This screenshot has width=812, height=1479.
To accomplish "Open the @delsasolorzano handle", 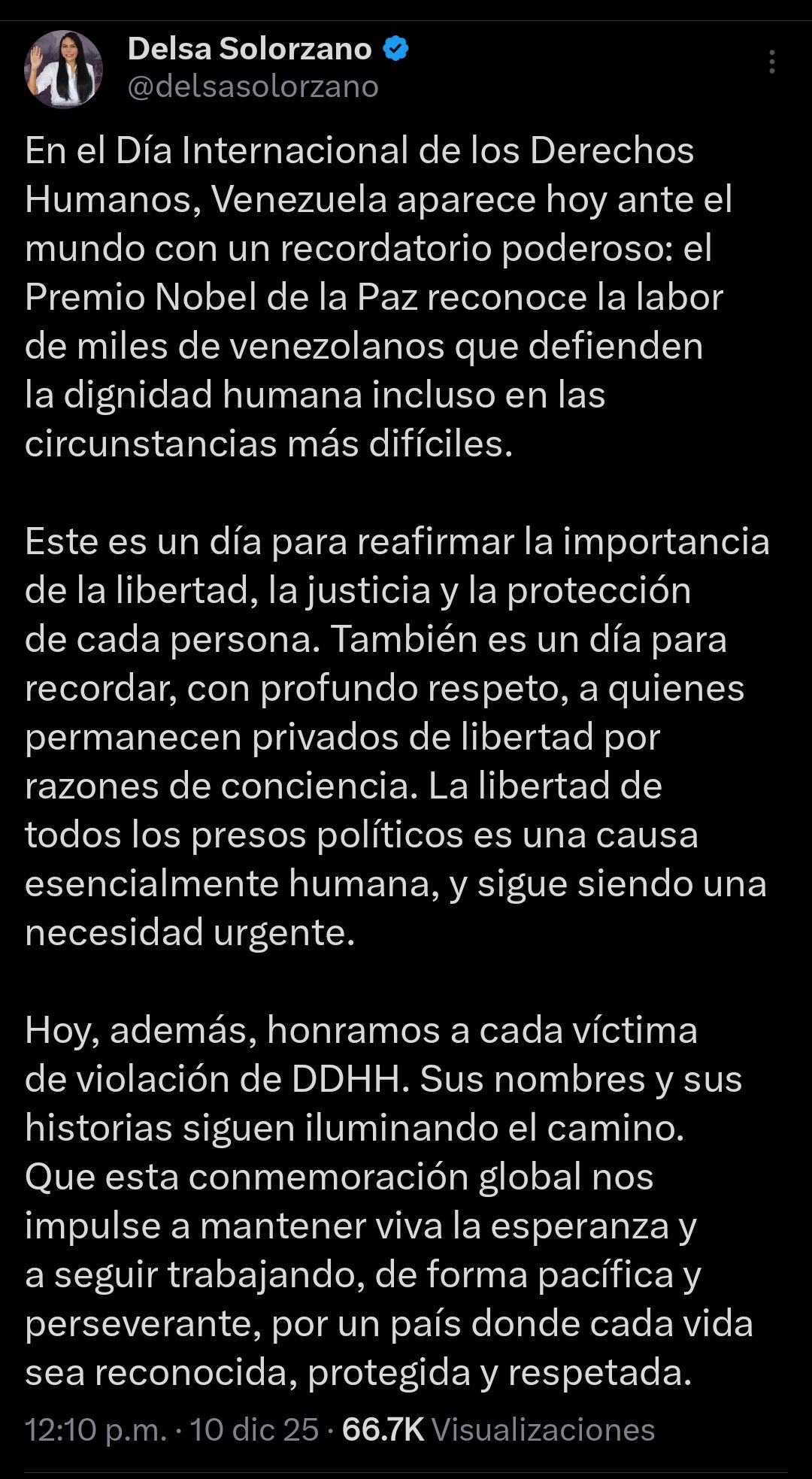I will click(x=253, y=87).
